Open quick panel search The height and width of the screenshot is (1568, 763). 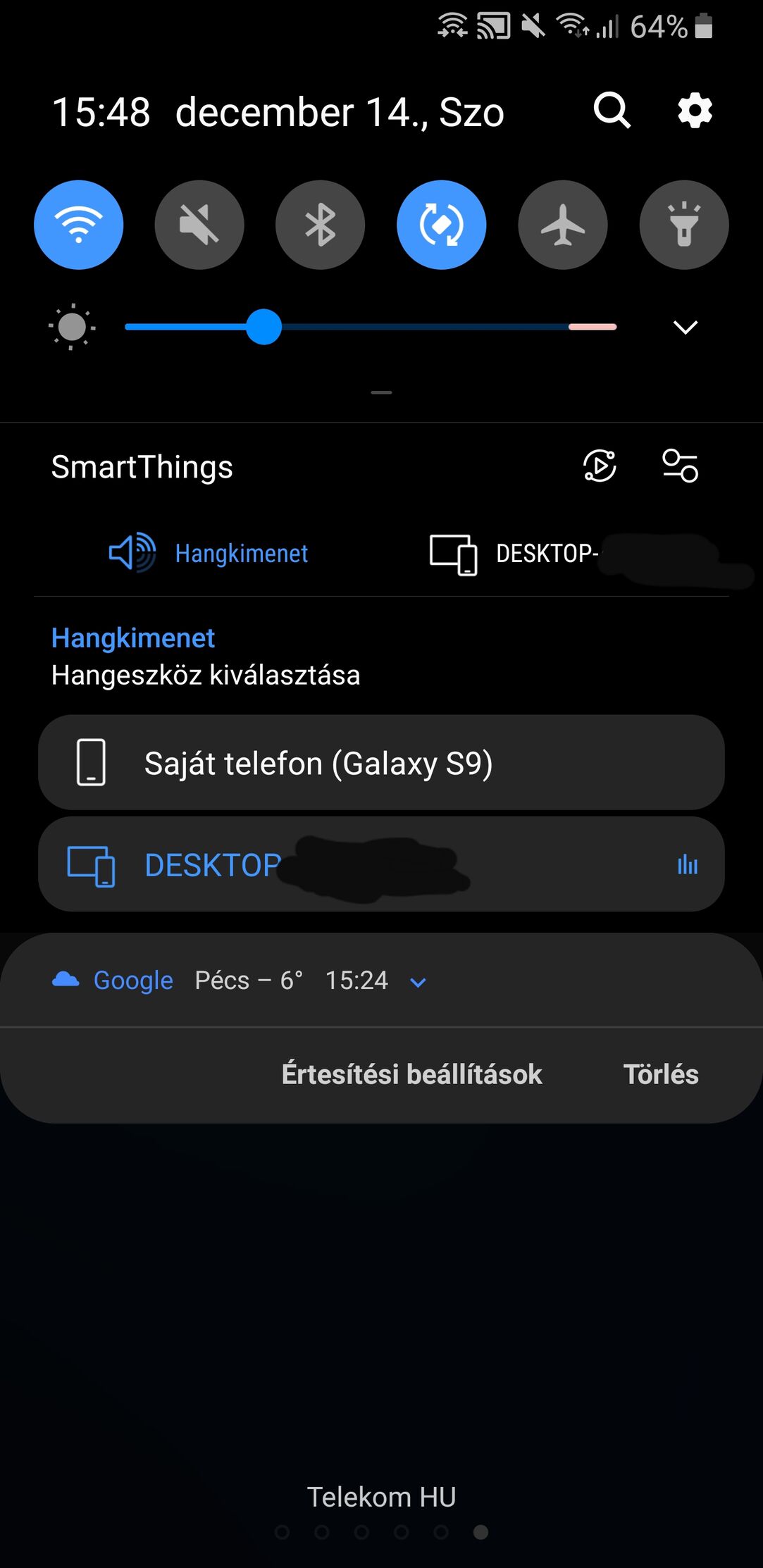click(x=612, y=111)
